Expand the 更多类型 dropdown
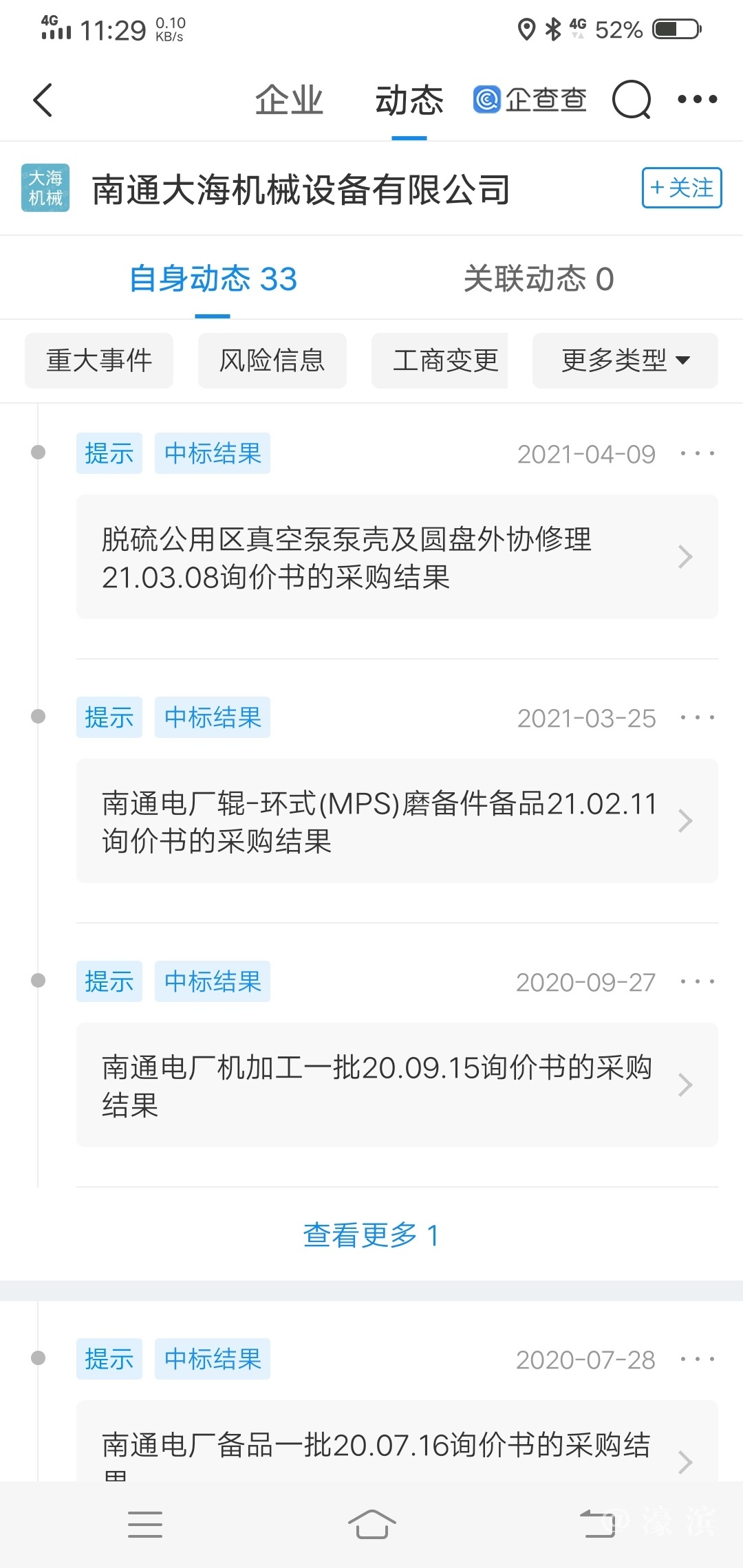This screenshot has height=1568, width=743. 625,360
